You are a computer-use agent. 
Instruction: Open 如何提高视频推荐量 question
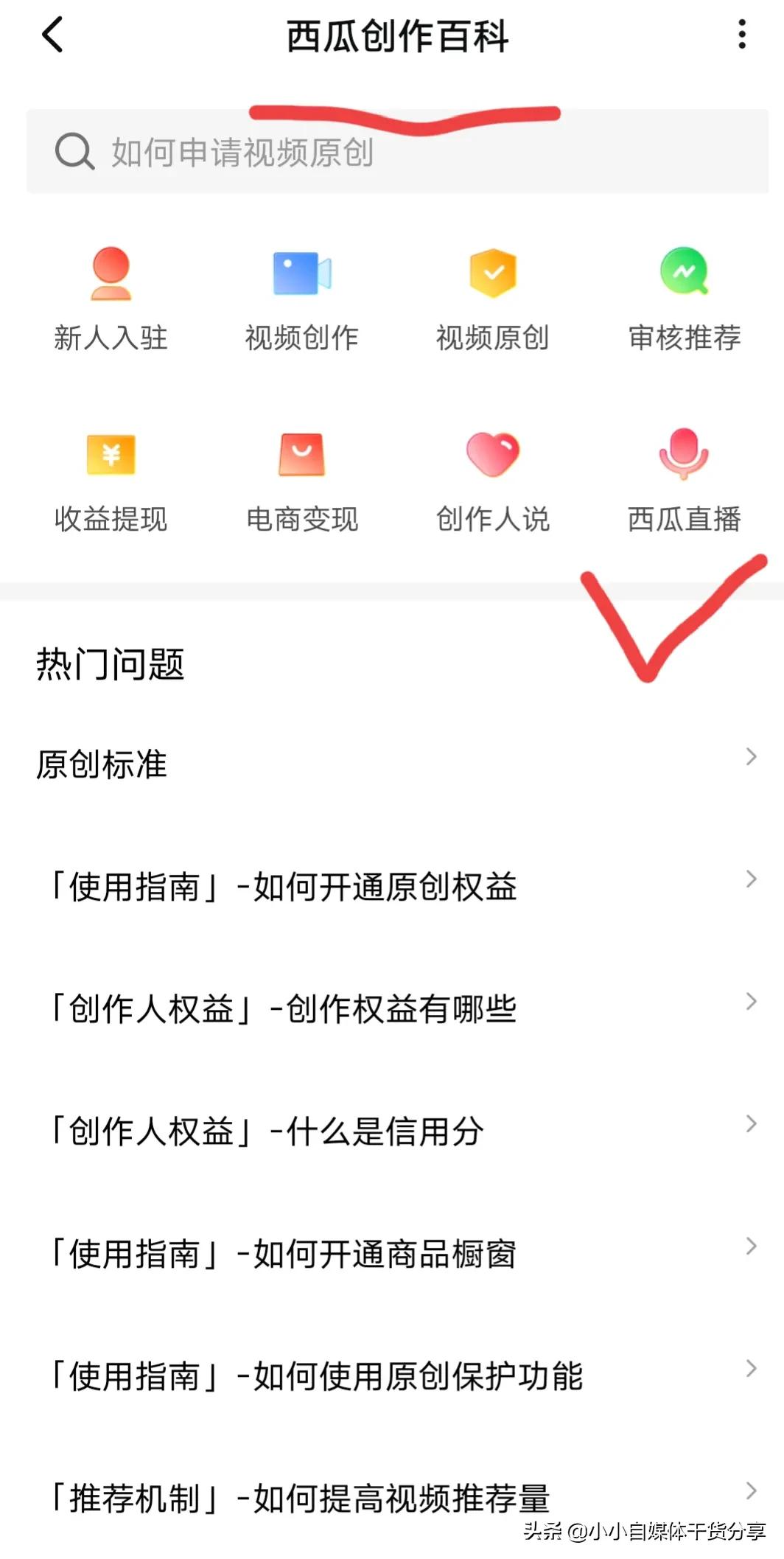click(x=392, y=1496)
